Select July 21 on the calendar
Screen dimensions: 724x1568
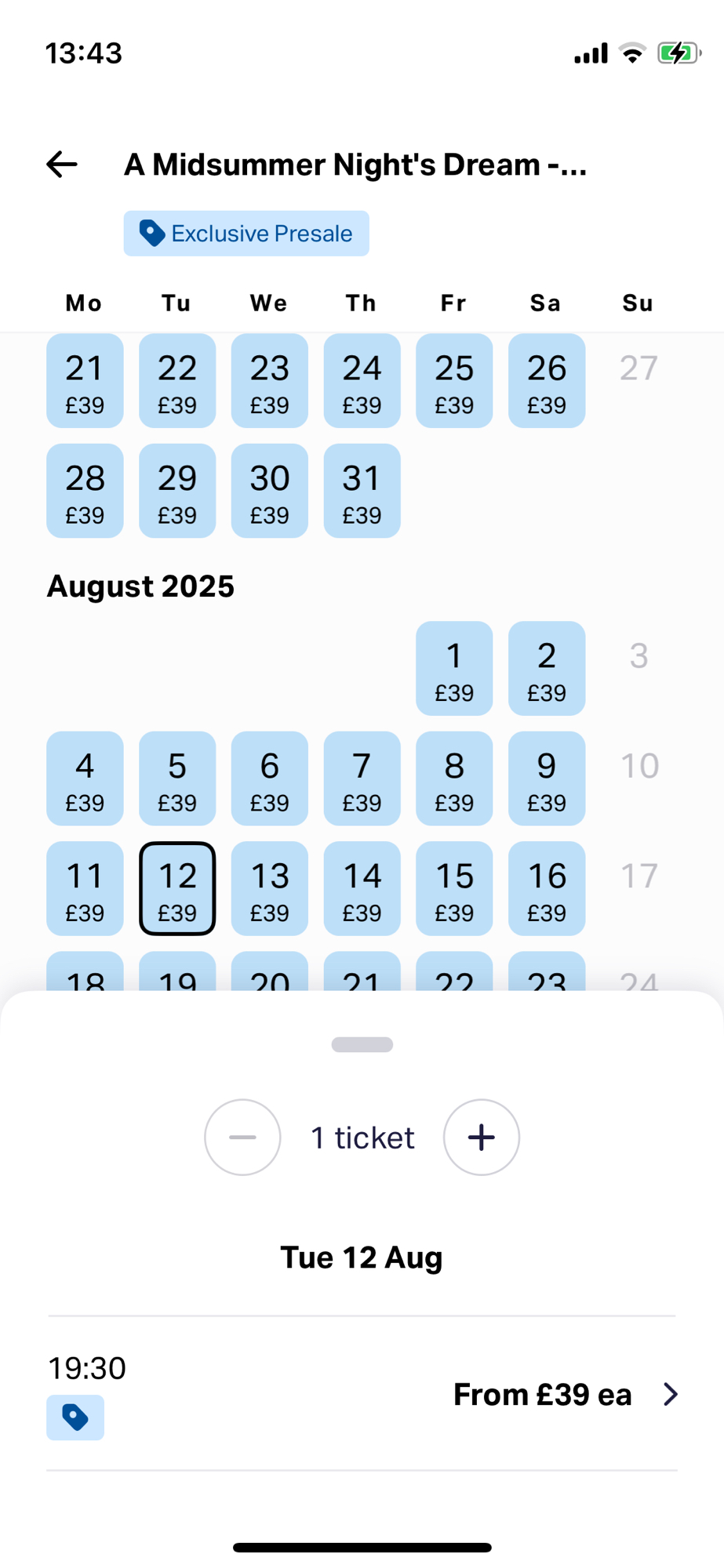(x=85, y=381)
